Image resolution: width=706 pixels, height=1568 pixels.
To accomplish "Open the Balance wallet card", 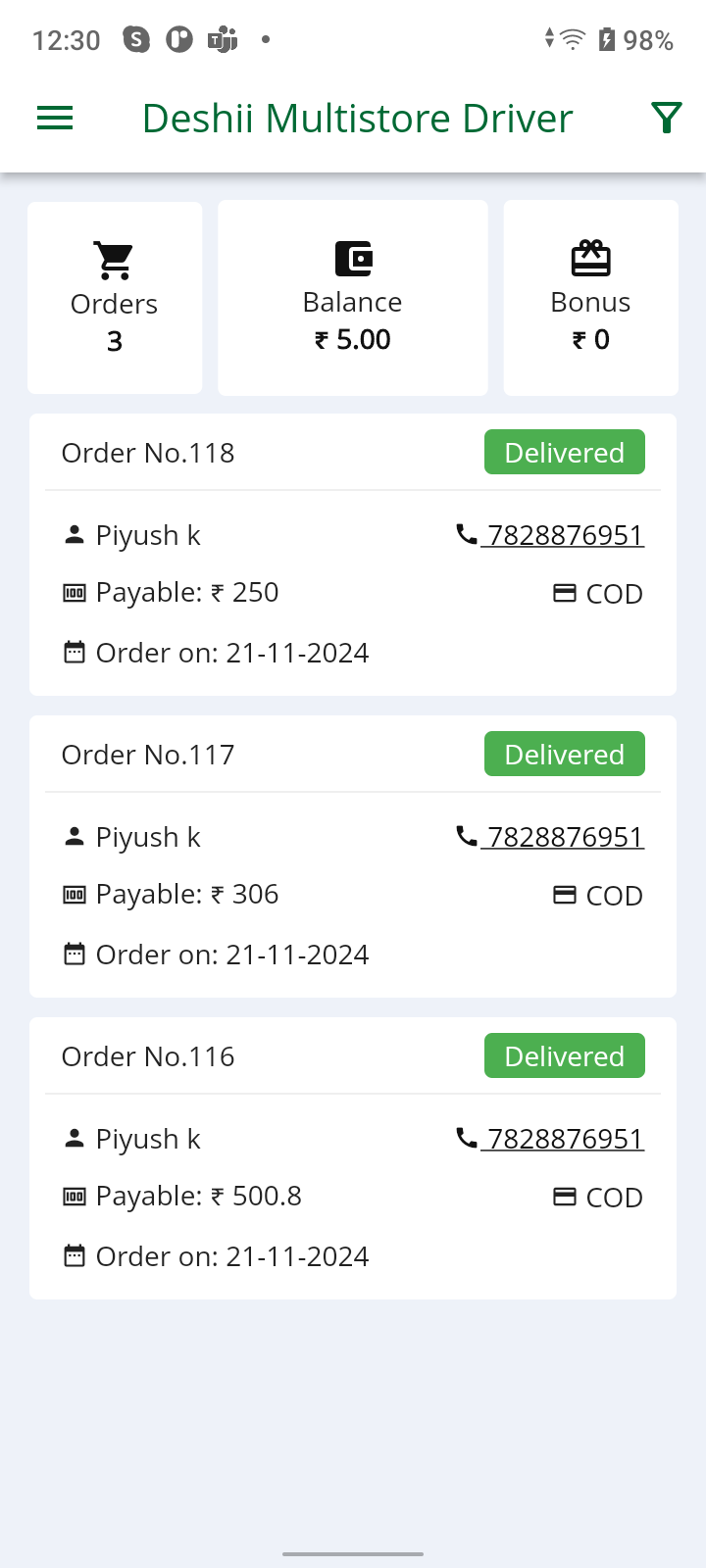I will (x=352, y=298).
